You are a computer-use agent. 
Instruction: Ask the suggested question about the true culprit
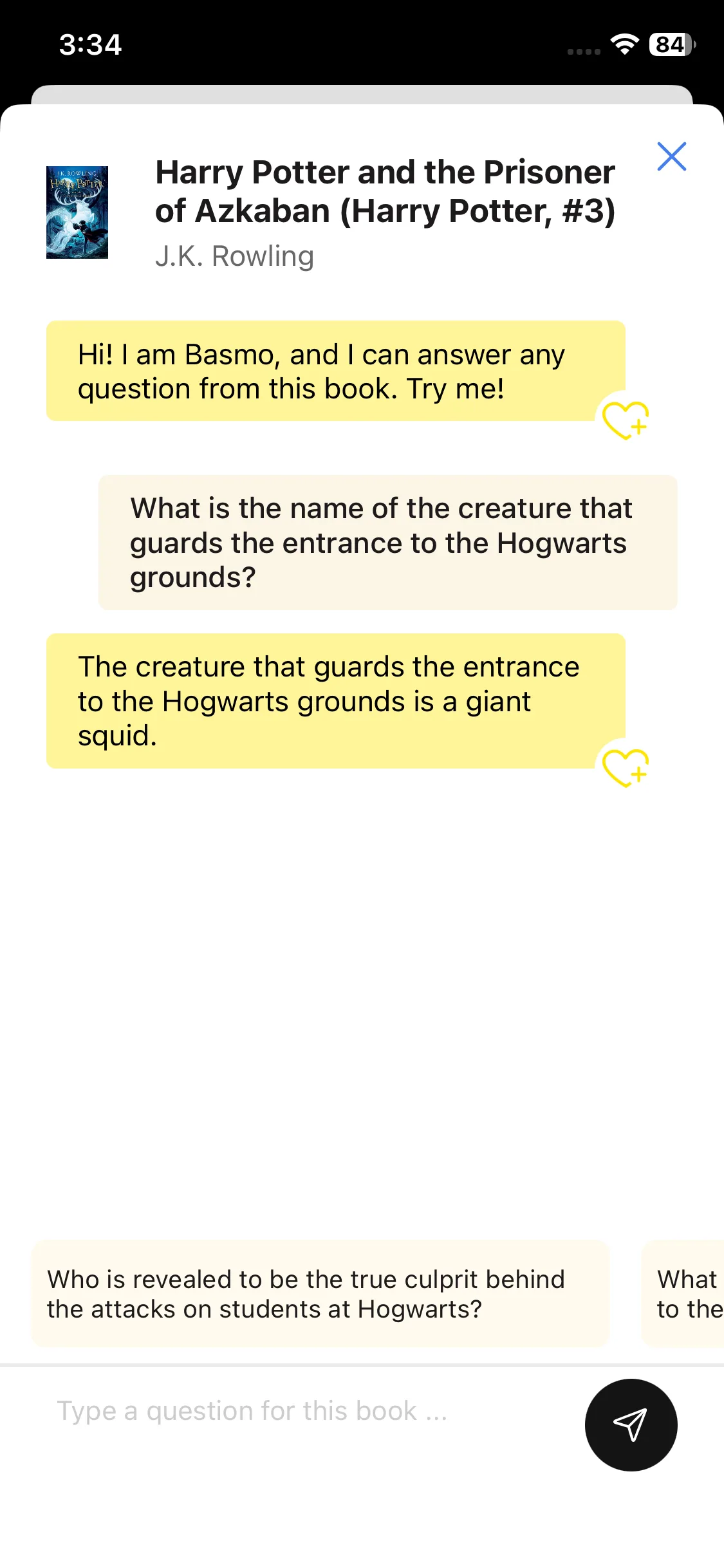tap(320, 1294)
